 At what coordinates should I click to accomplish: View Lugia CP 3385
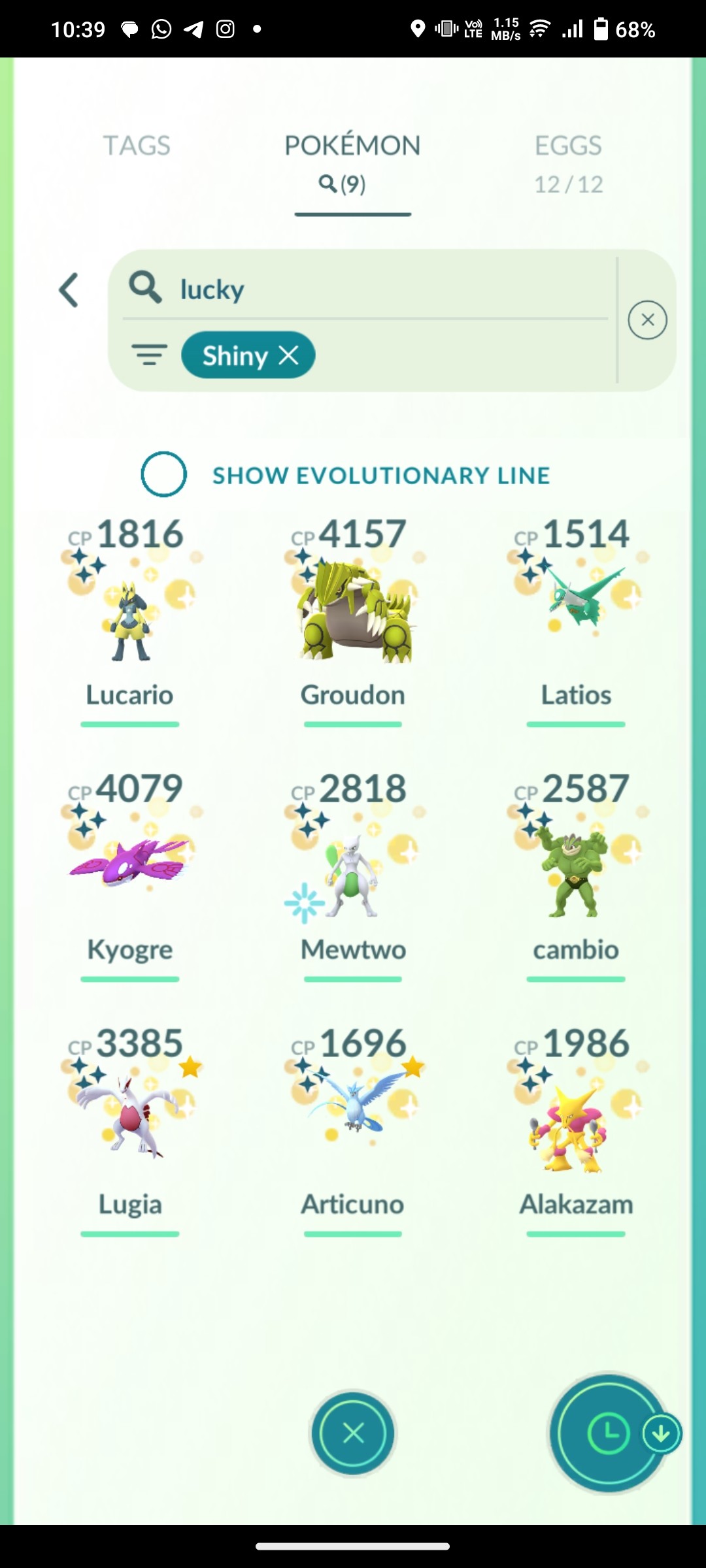coord(130,1130)
